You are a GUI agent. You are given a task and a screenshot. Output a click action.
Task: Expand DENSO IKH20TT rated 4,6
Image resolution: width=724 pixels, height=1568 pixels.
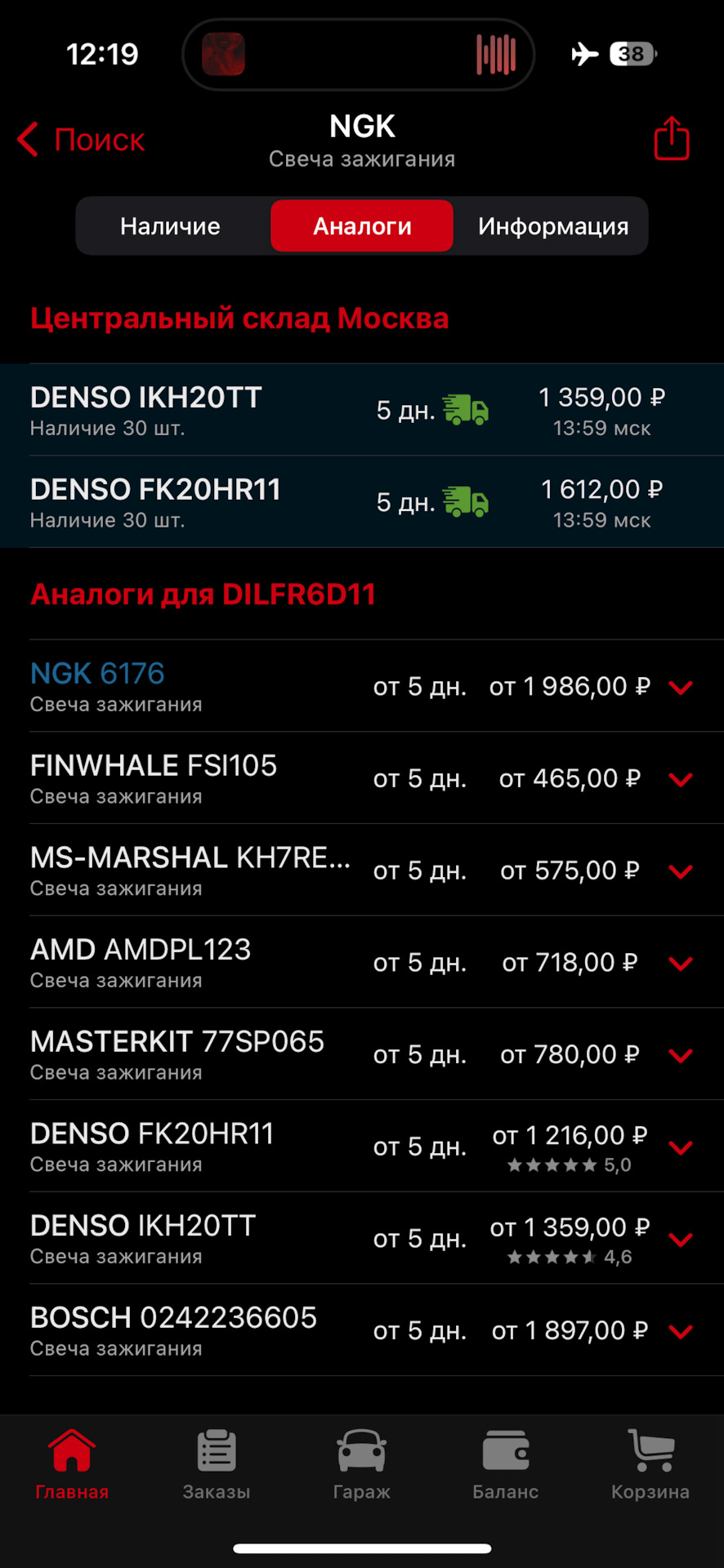tap(680, 1240)
